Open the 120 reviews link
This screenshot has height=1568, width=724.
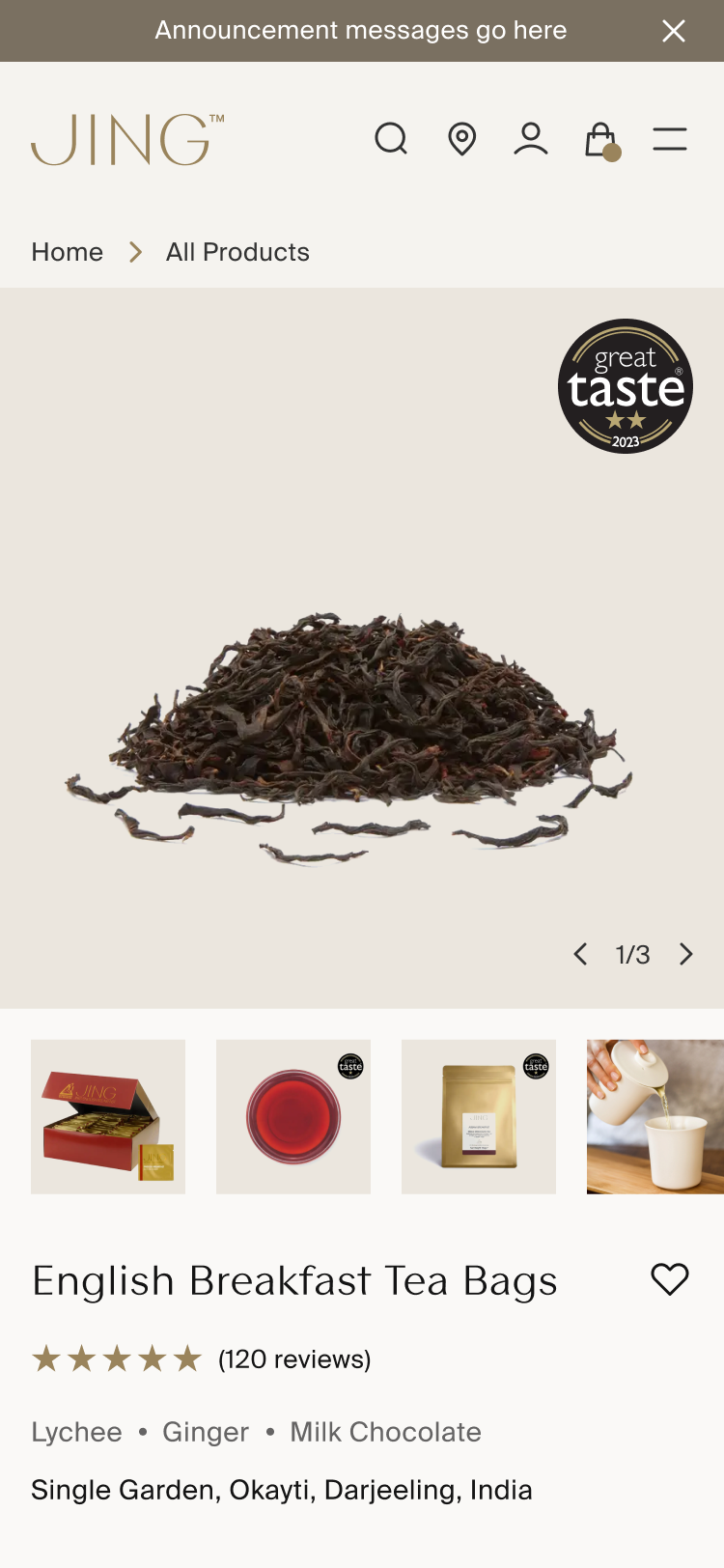point(294,1359)
